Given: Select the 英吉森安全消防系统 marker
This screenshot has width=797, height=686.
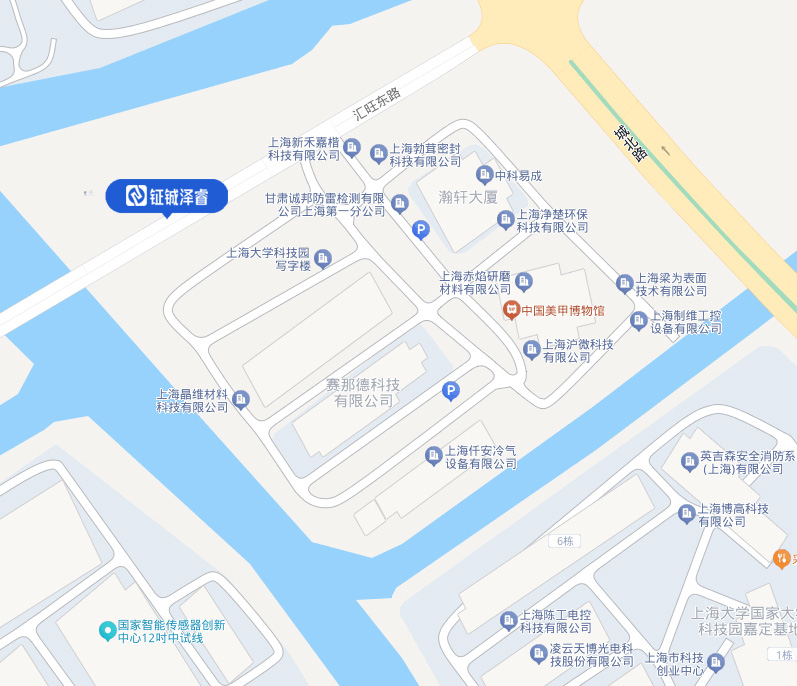Looking at the screenshot, I should click(x=689, y=461).
